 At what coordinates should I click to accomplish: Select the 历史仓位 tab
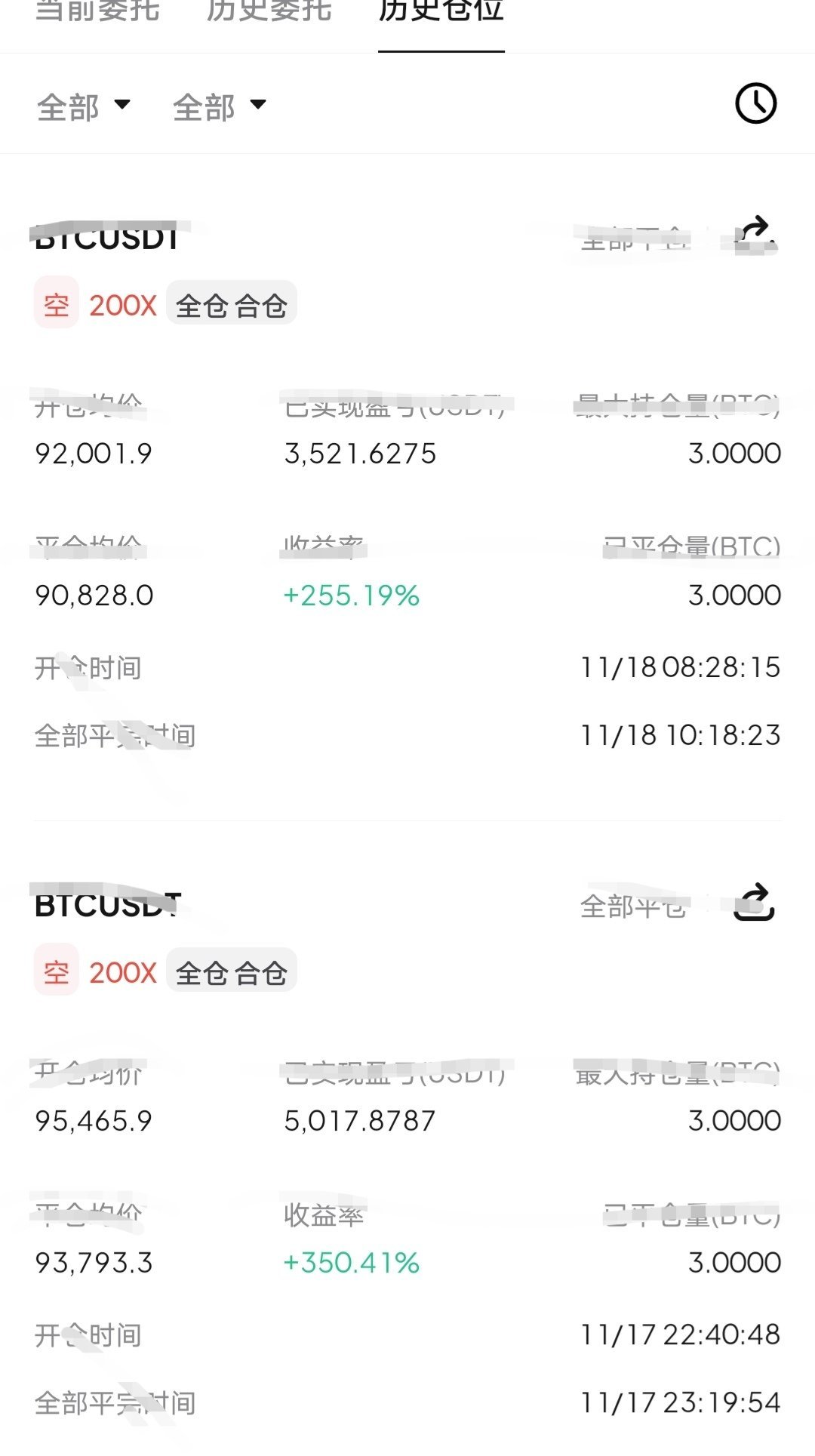click(x=441, y=11)
